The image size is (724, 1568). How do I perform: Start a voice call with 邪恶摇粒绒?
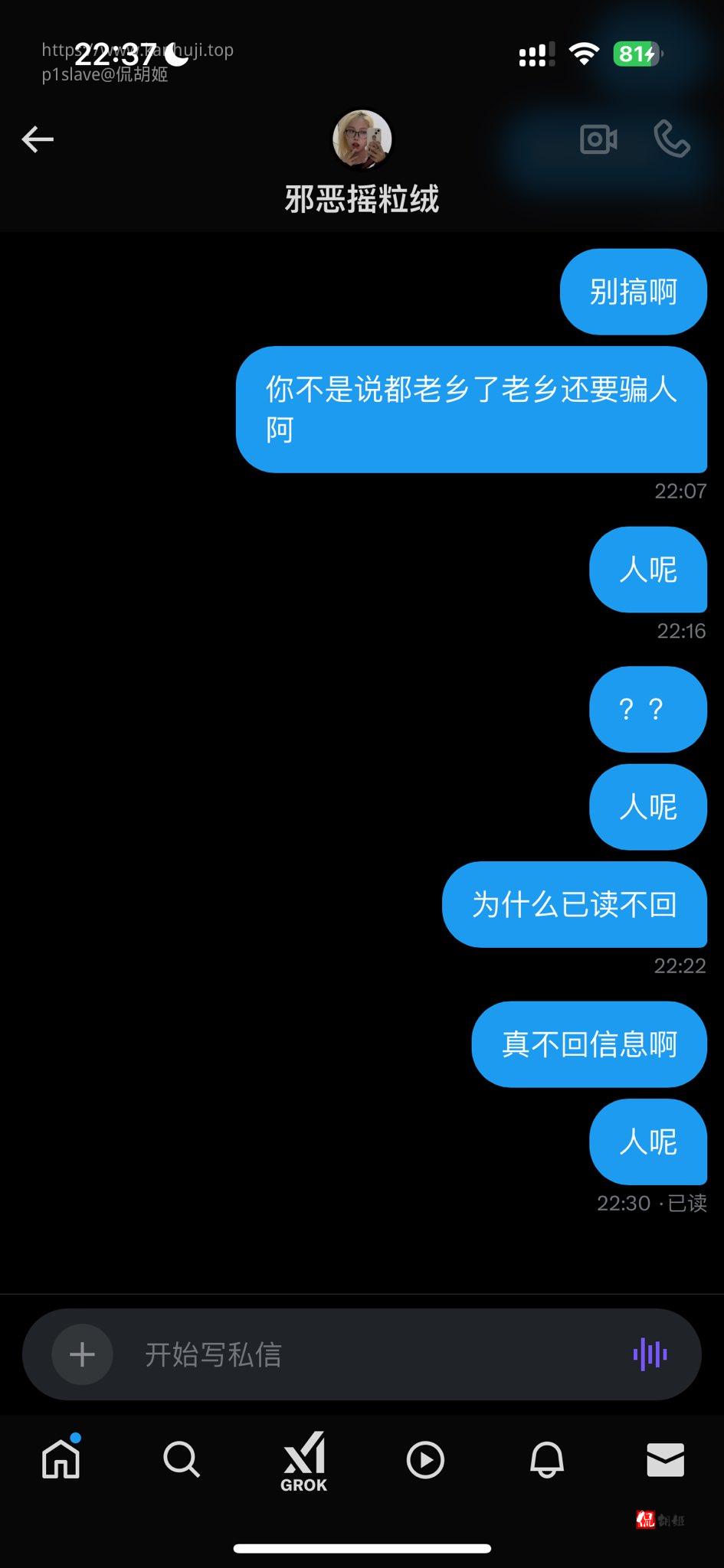(672, 139)
